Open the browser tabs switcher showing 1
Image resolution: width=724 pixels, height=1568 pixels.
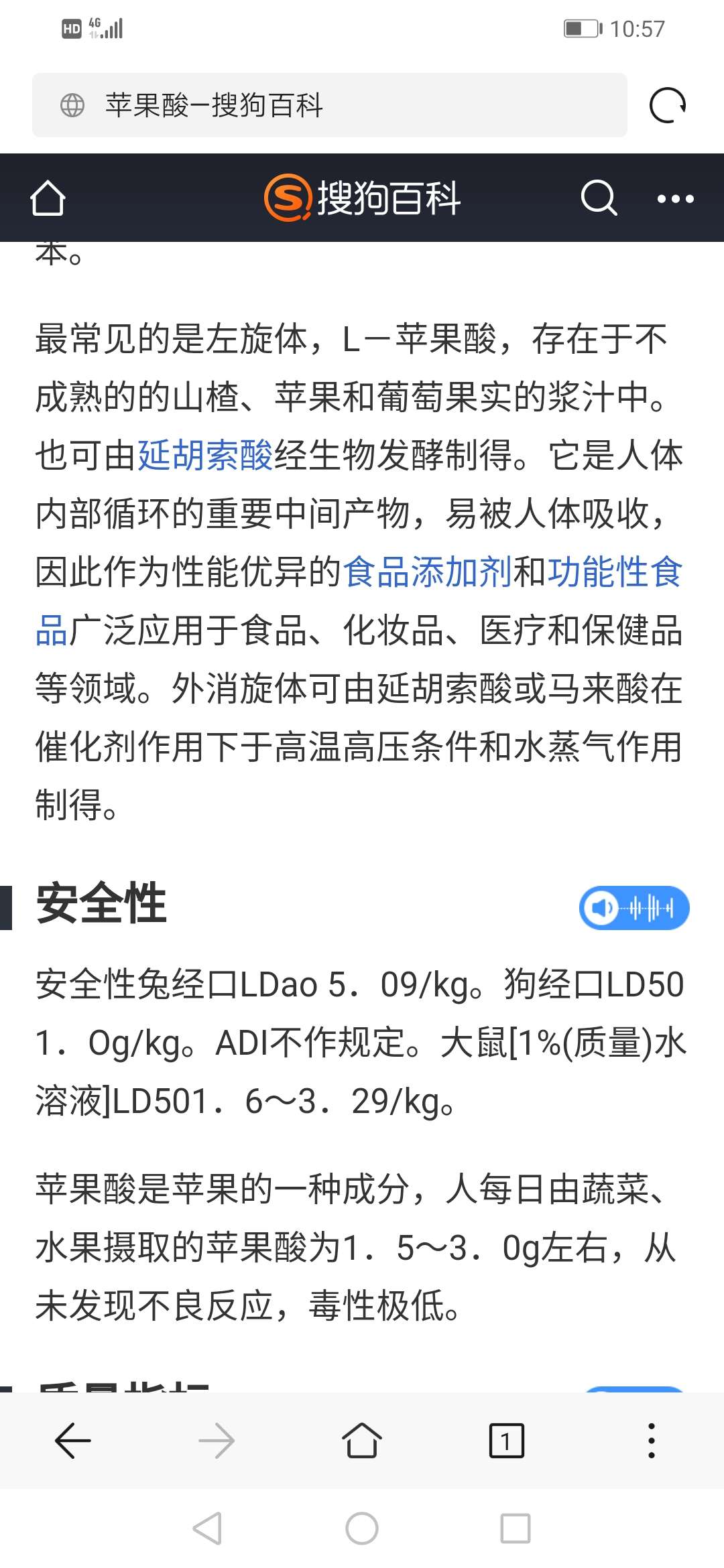tap(507, 1440)
